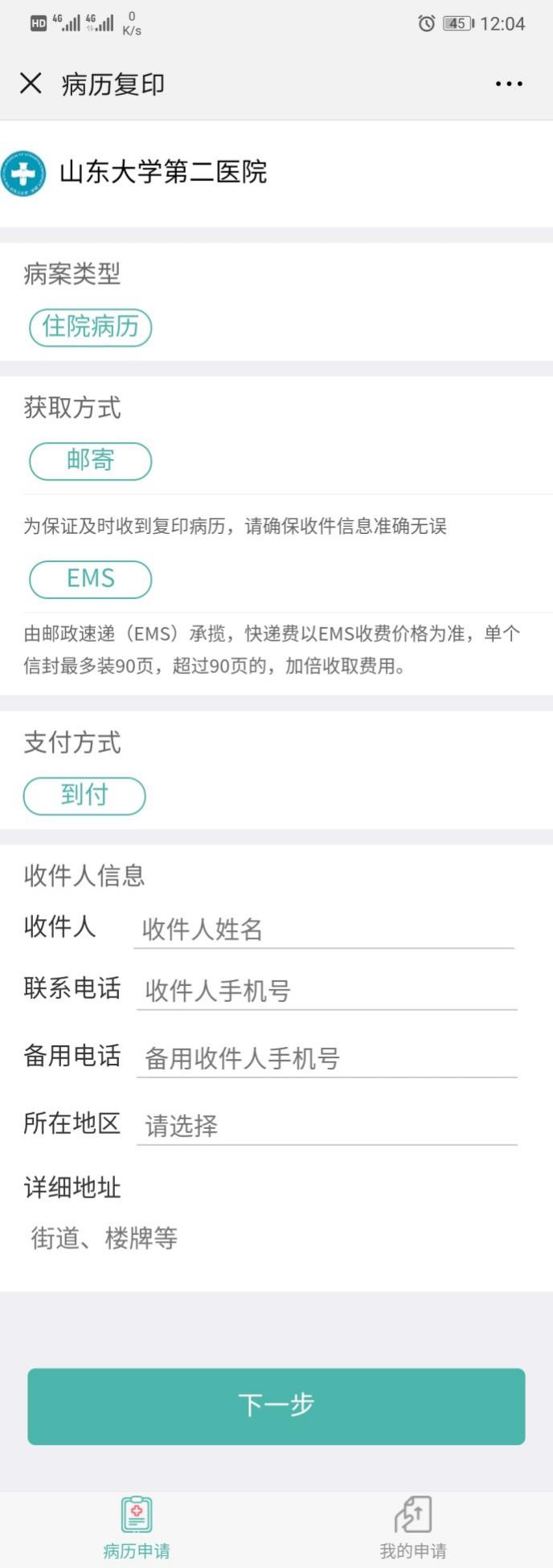Focus the 收件人姓名 input field

pyautogui.click(x=323, y=930)
